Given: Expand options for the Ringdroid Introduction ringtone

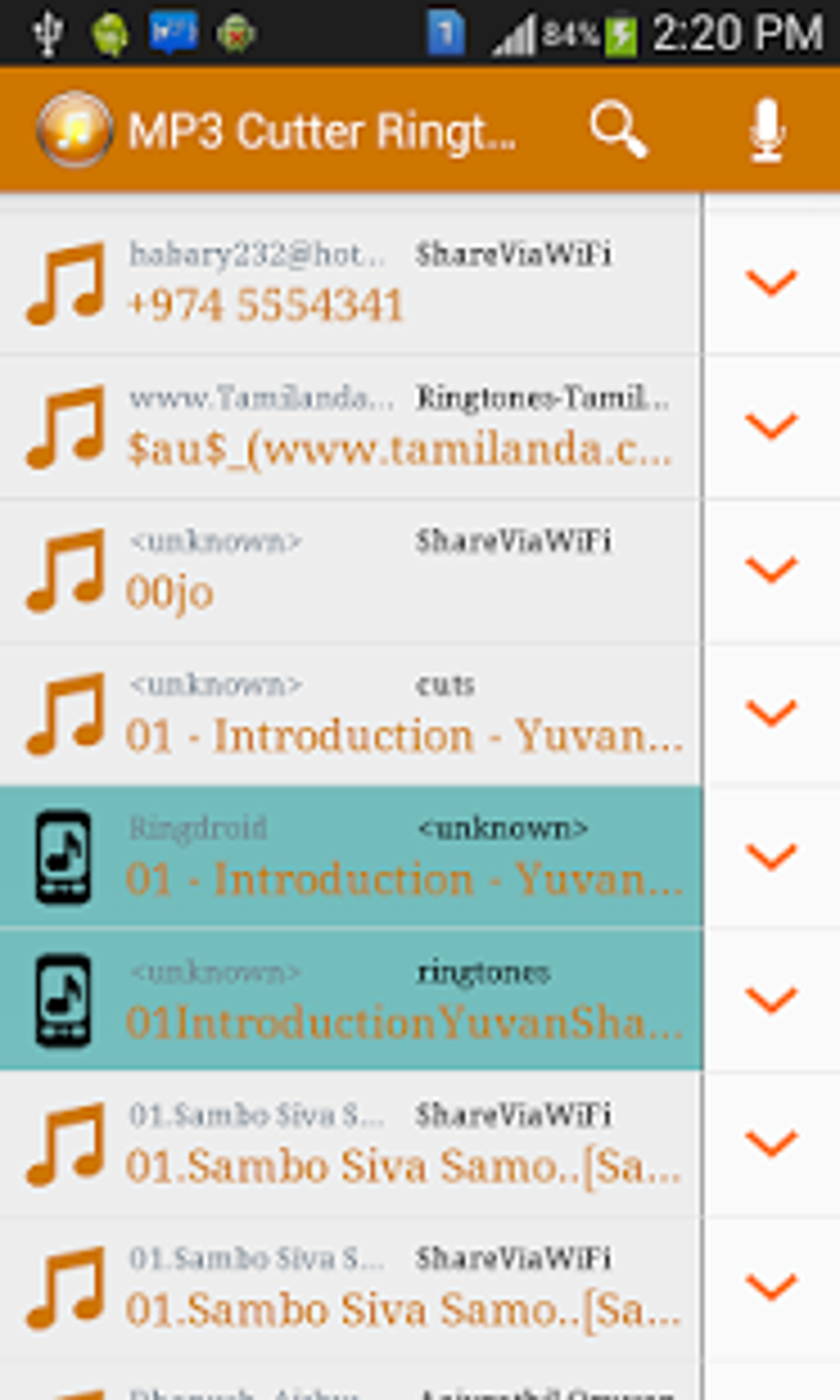Looking at the screenshot, I should click(x=772, y=856).
